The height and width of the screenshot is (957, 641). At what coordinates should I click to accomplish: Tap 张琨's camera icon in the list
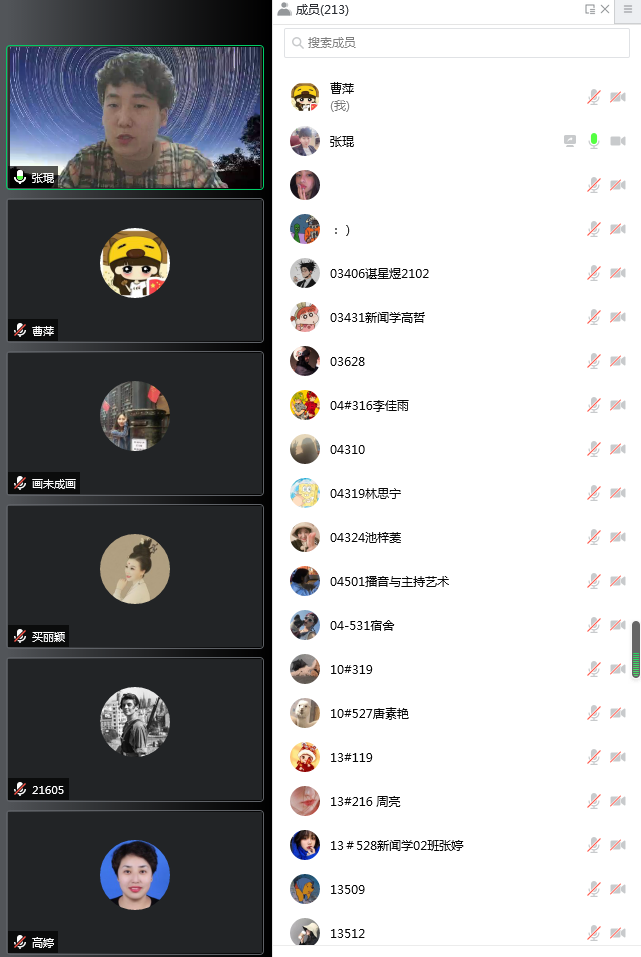point(617,141)
